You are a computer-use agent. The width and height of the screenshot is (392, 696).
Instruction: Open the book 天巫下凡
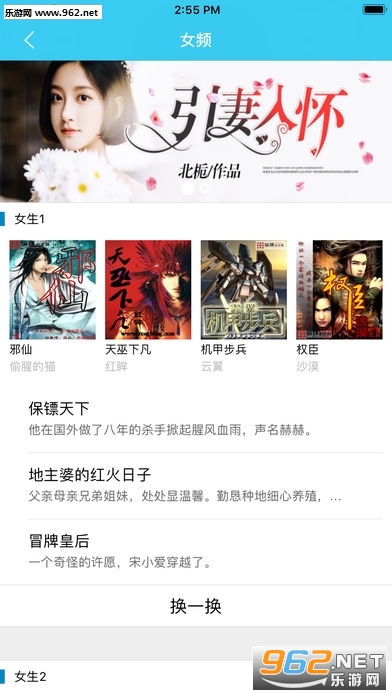[x=148, y=306]
